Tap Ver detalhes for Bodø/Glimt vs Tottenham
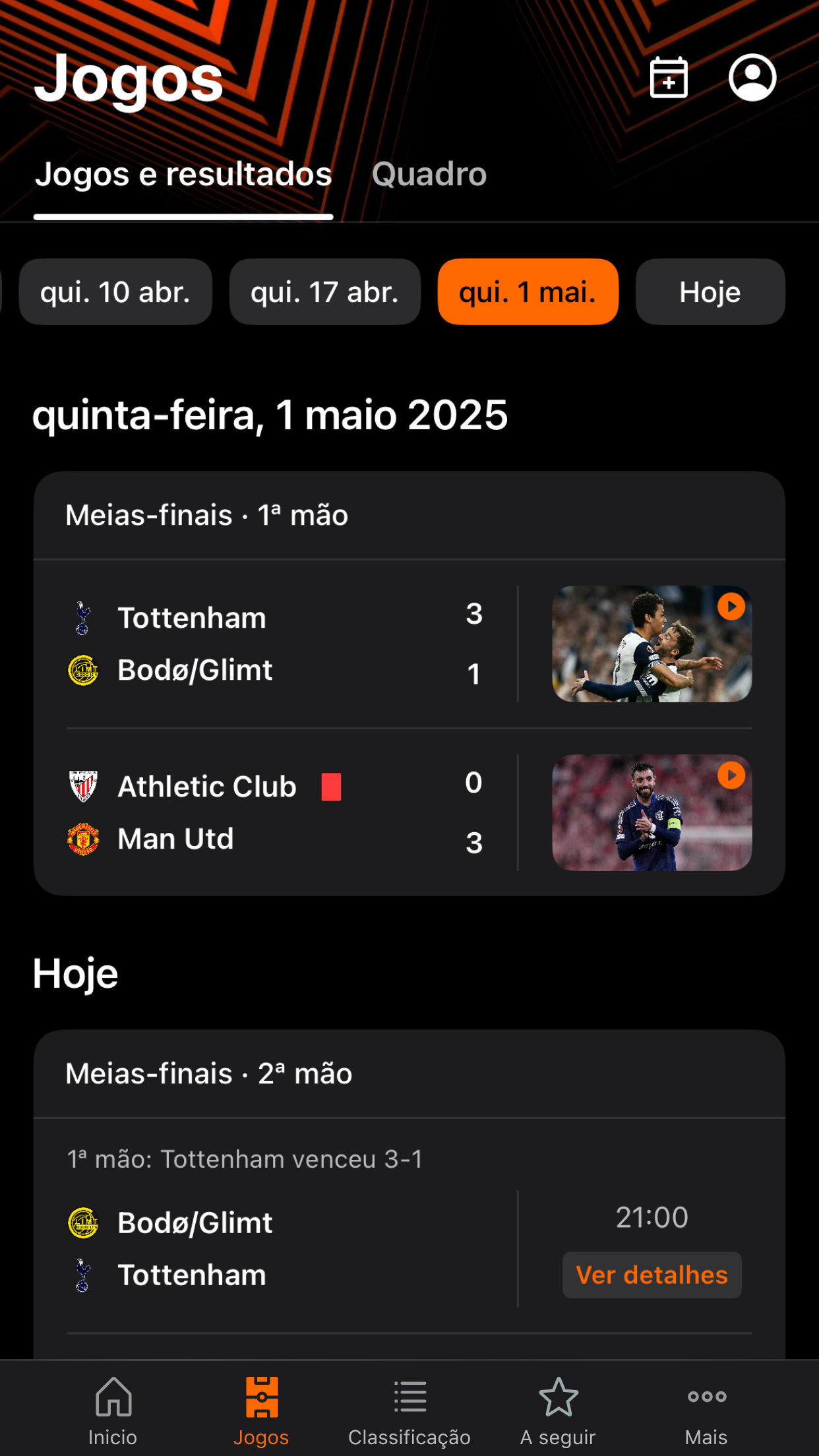The image size is (819, 1456). coord(652,1275)
